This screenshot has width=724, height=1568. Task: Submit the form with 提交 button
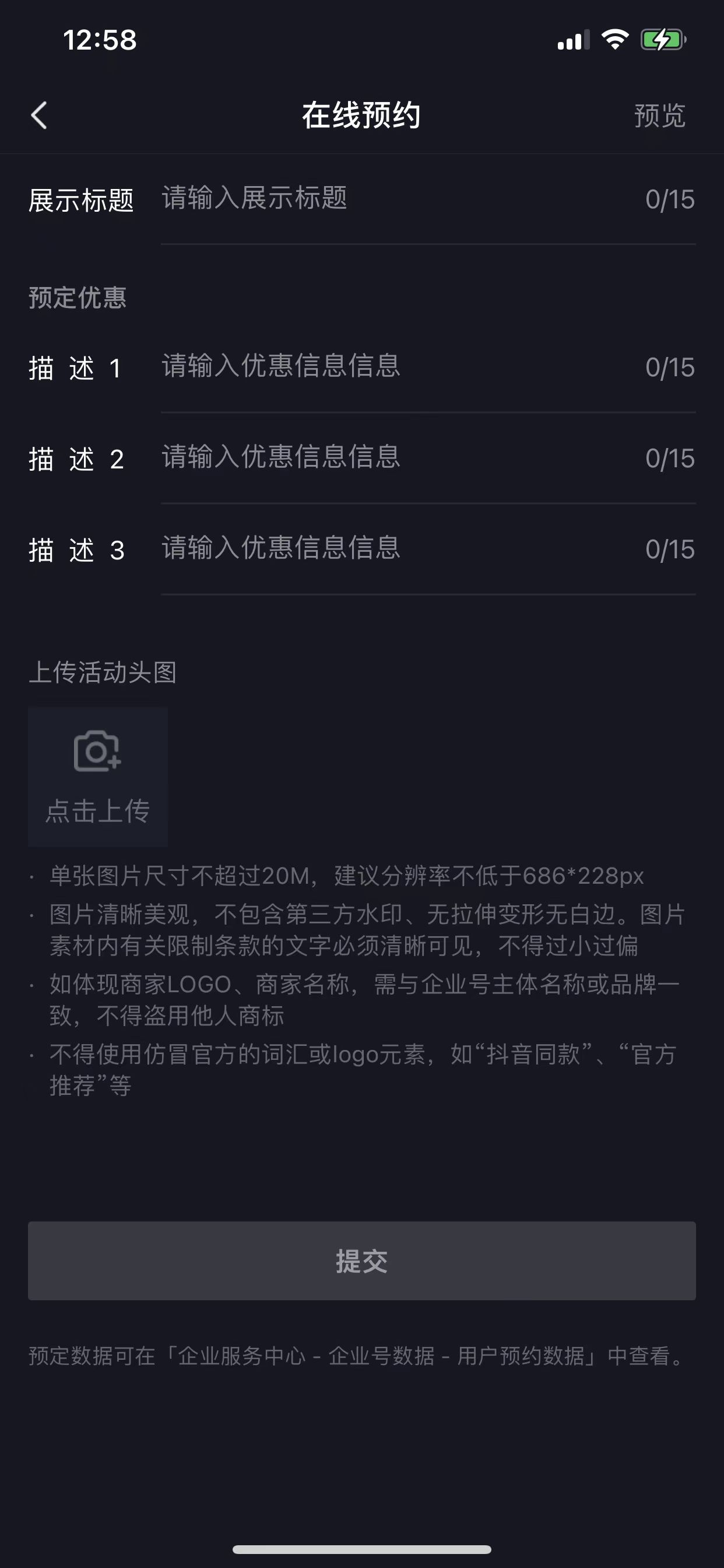tap(362, 1261)
